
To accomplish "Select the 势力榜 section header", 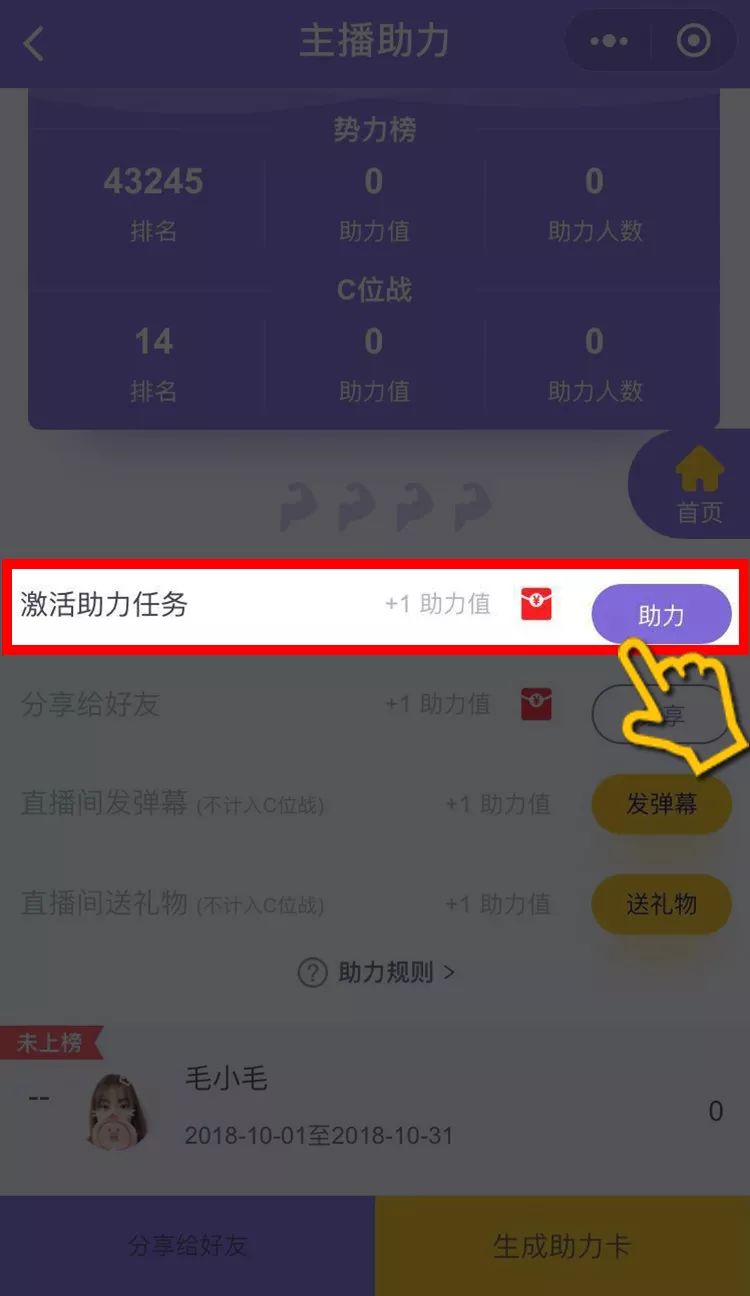I will click(373, 129).
